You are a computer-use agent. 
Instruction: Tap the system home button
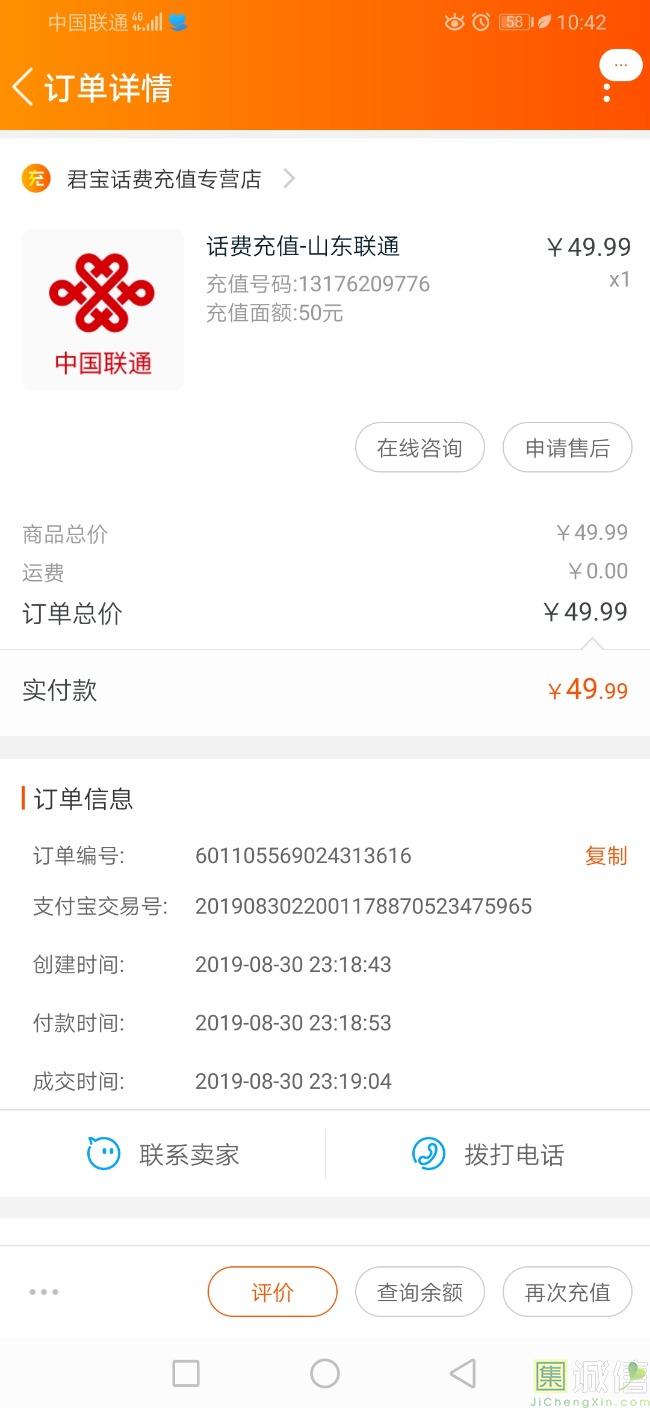(x=325, y=1373)
